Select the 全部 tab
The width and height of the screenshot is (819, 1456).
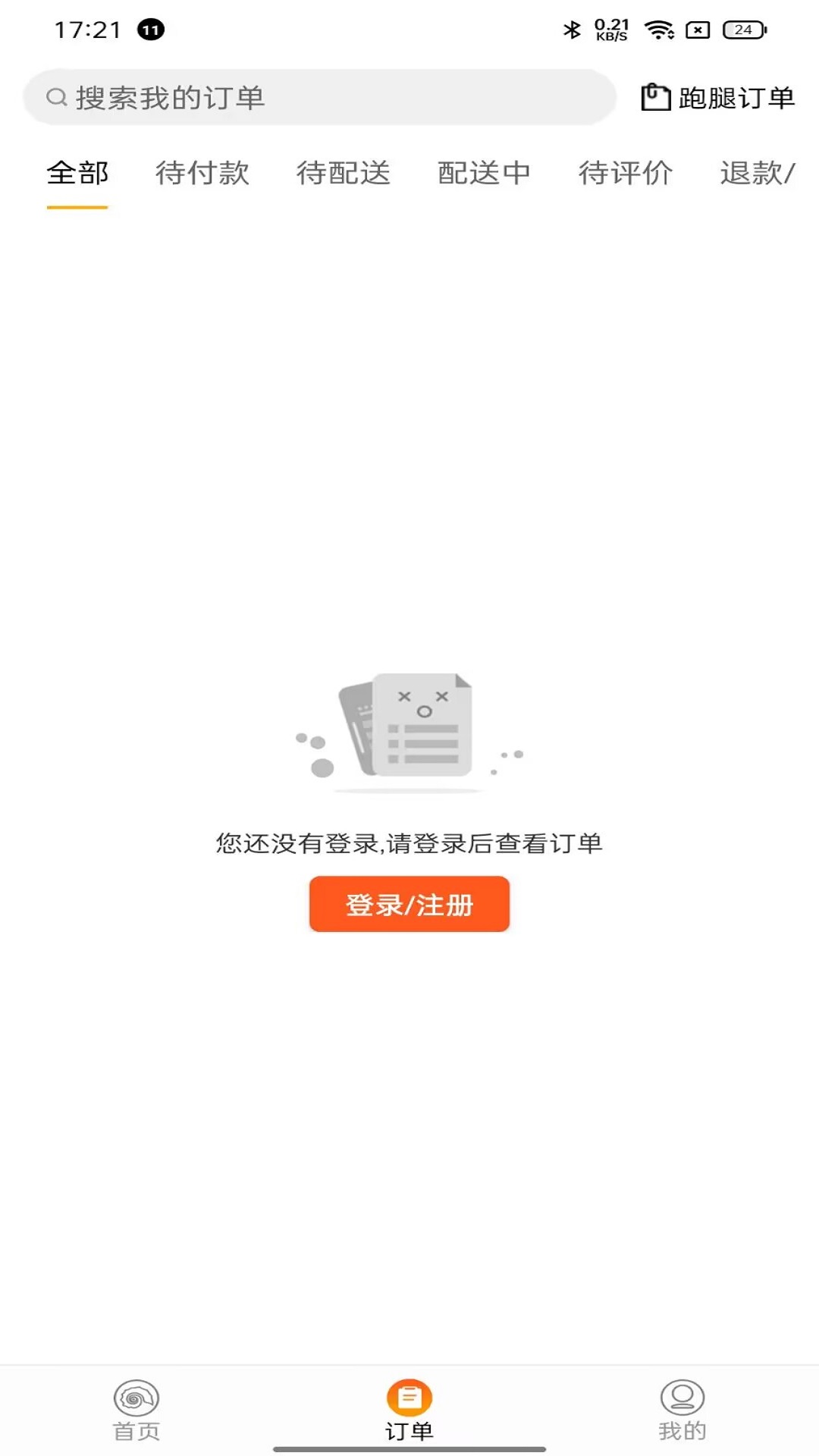point(77,173)
